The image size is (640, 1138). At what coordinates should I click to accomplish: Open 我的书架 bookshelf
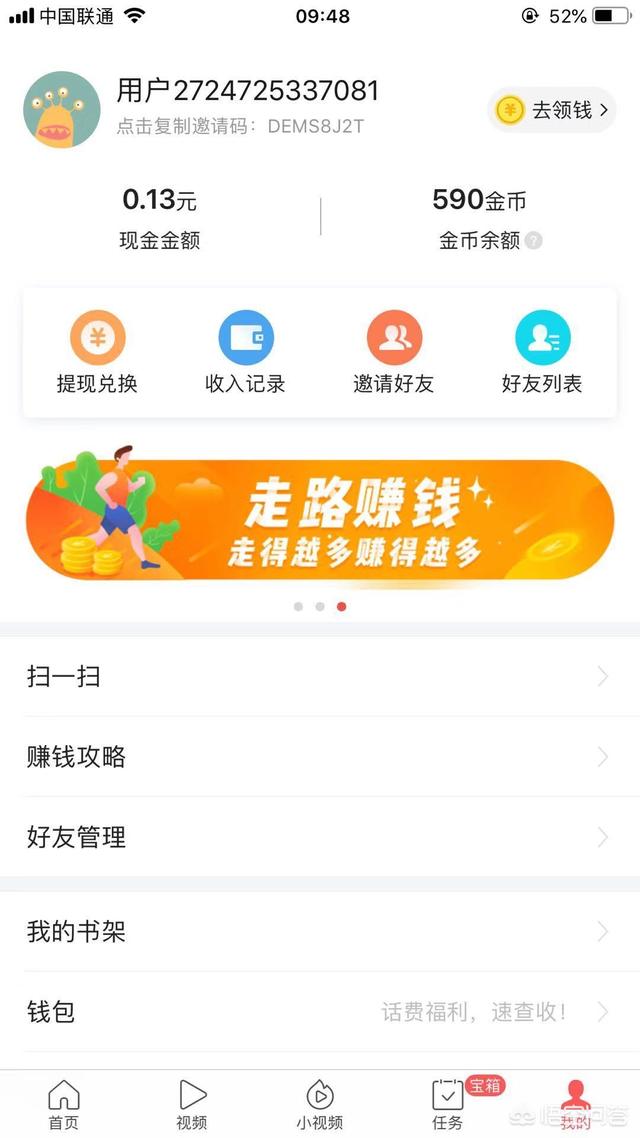[x=320, y=932]
